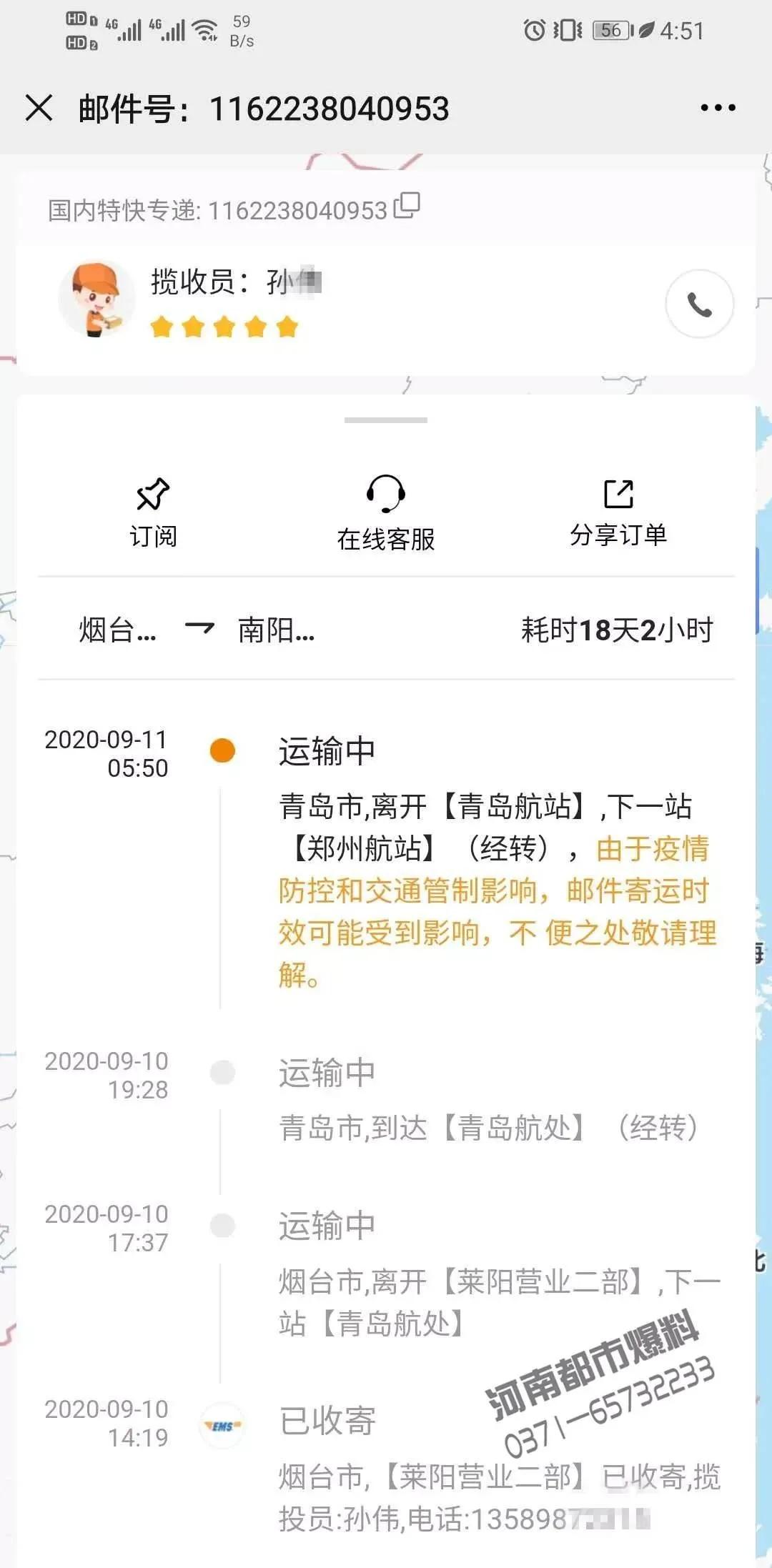This screenshot has height=1568, width=772.
Task: Tap the orange dot on 运输中 entry
Action: 224,749
